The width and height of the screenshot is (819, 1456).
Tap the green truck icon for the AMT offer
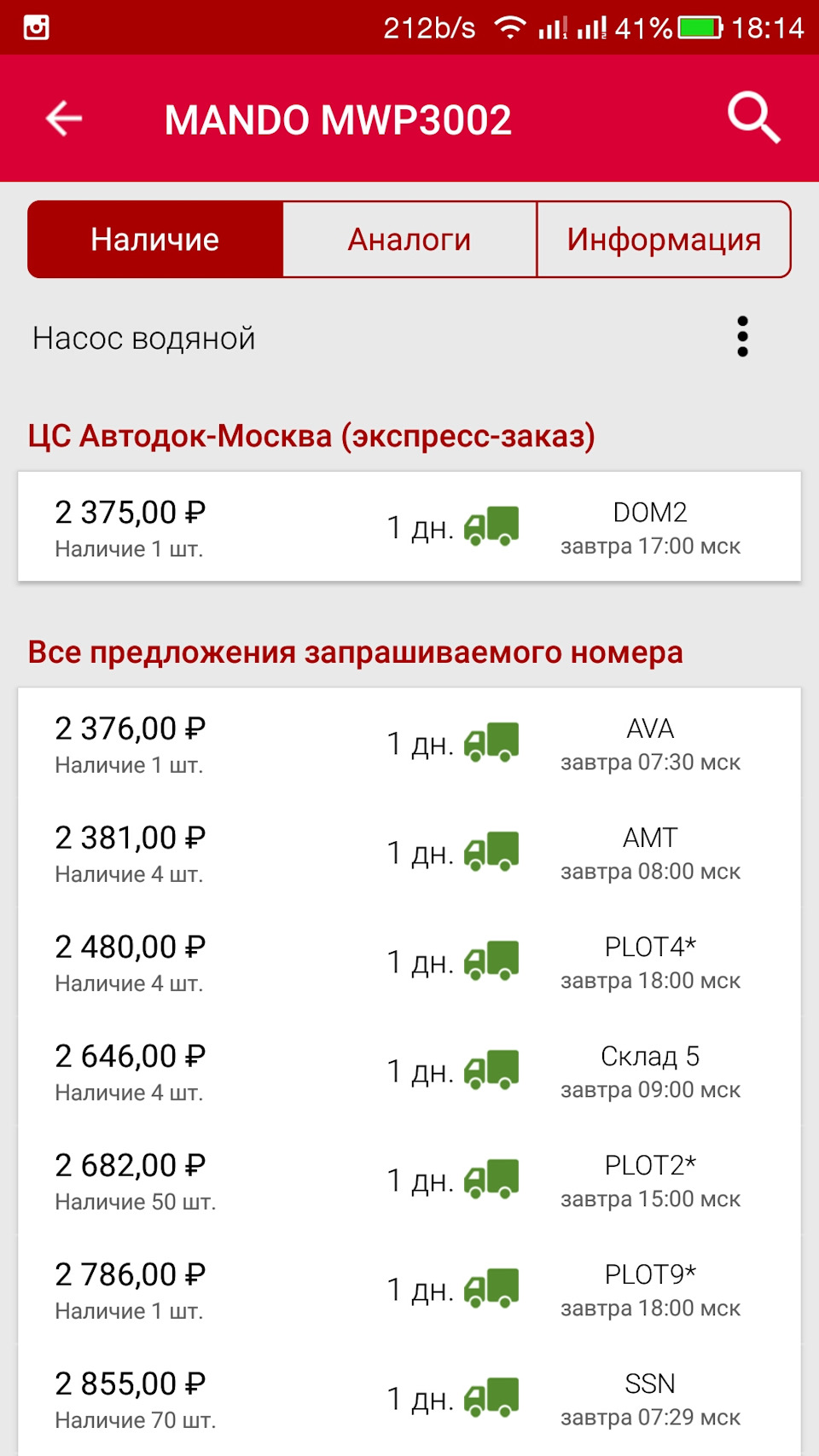[493, 850]
